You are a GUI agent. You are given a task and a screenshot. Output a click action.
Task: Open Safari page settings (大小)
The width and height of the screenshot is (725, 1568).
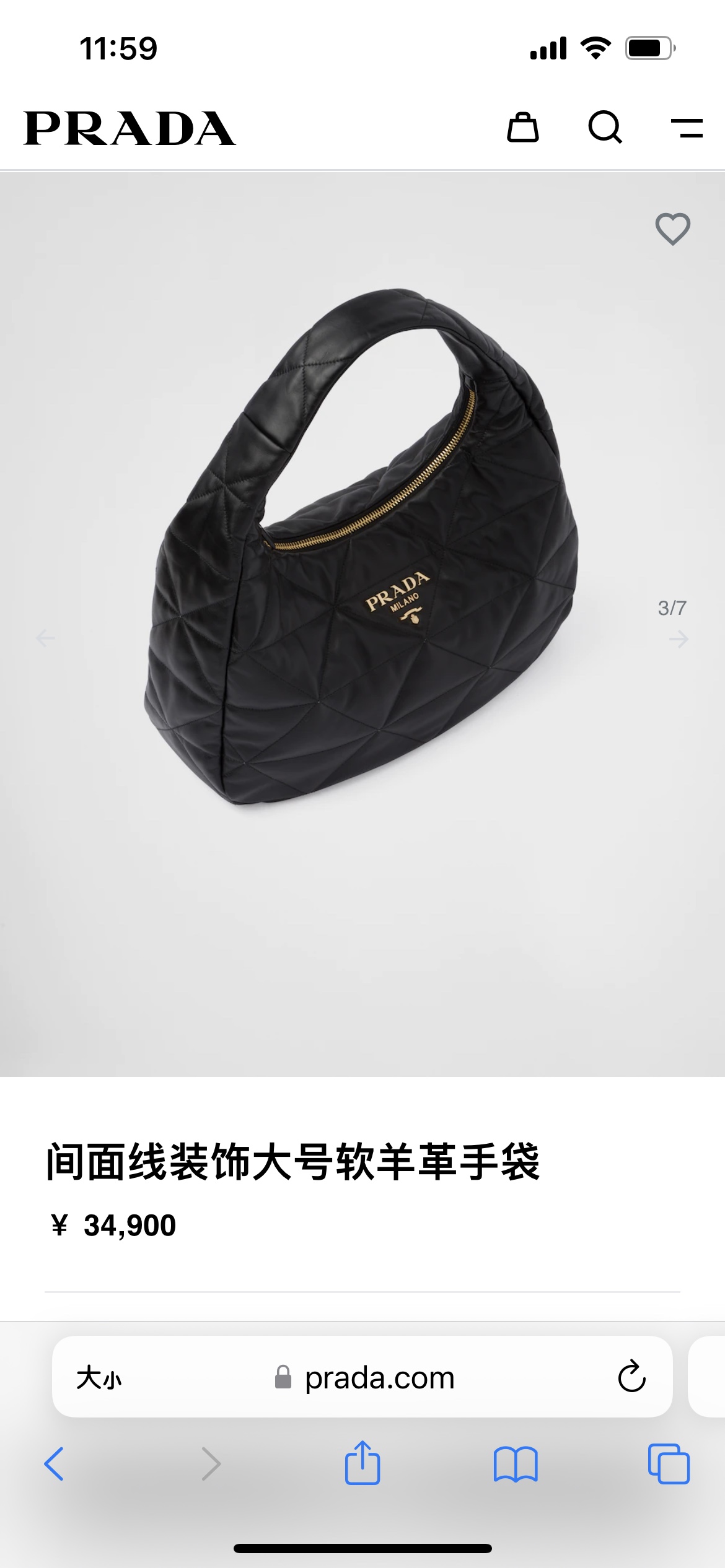point(99,1378)
